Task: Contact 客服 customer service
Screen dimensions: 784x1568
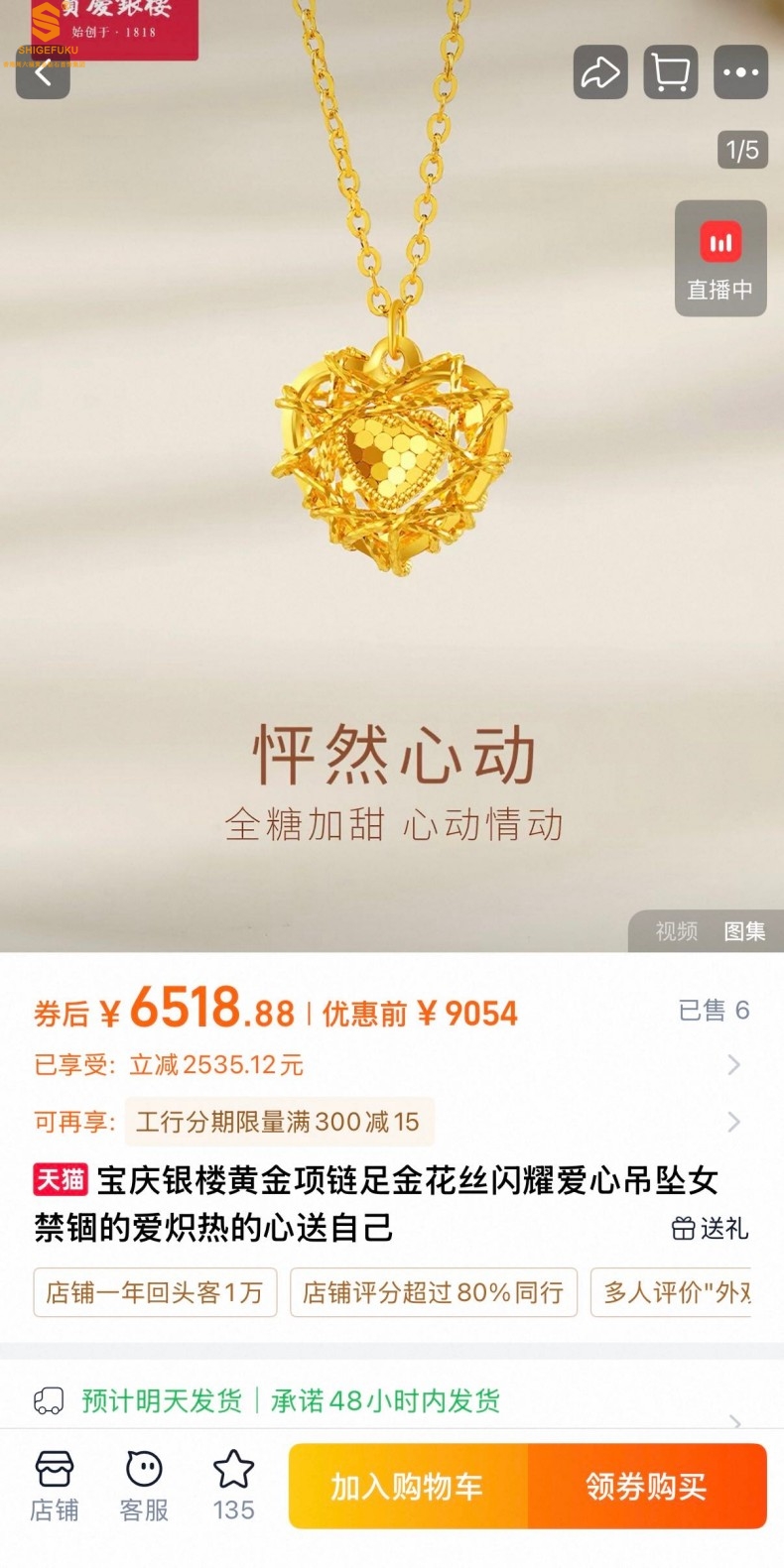Action: (144, 1486)
